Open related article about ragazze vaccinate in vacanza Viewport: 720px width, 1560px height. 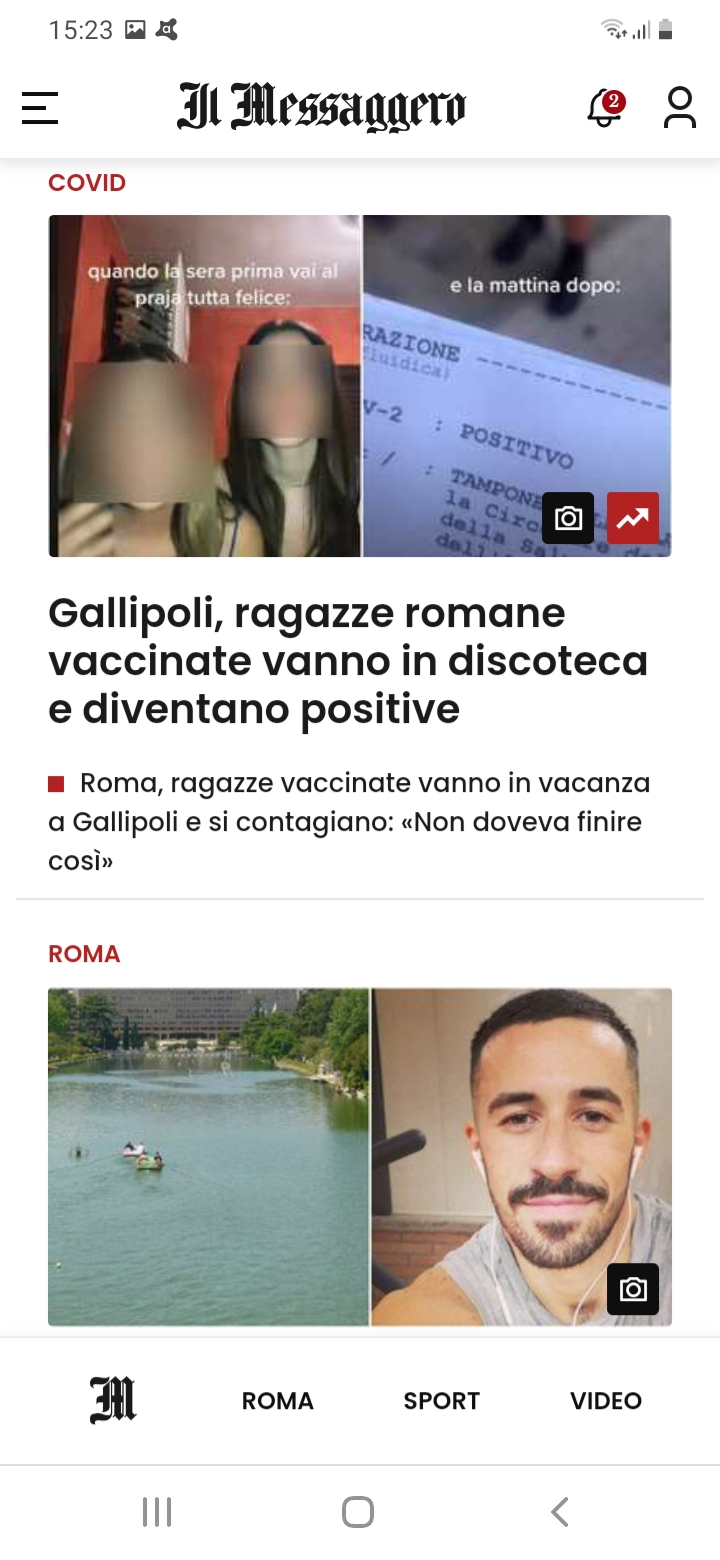click(x=349, y=822)
